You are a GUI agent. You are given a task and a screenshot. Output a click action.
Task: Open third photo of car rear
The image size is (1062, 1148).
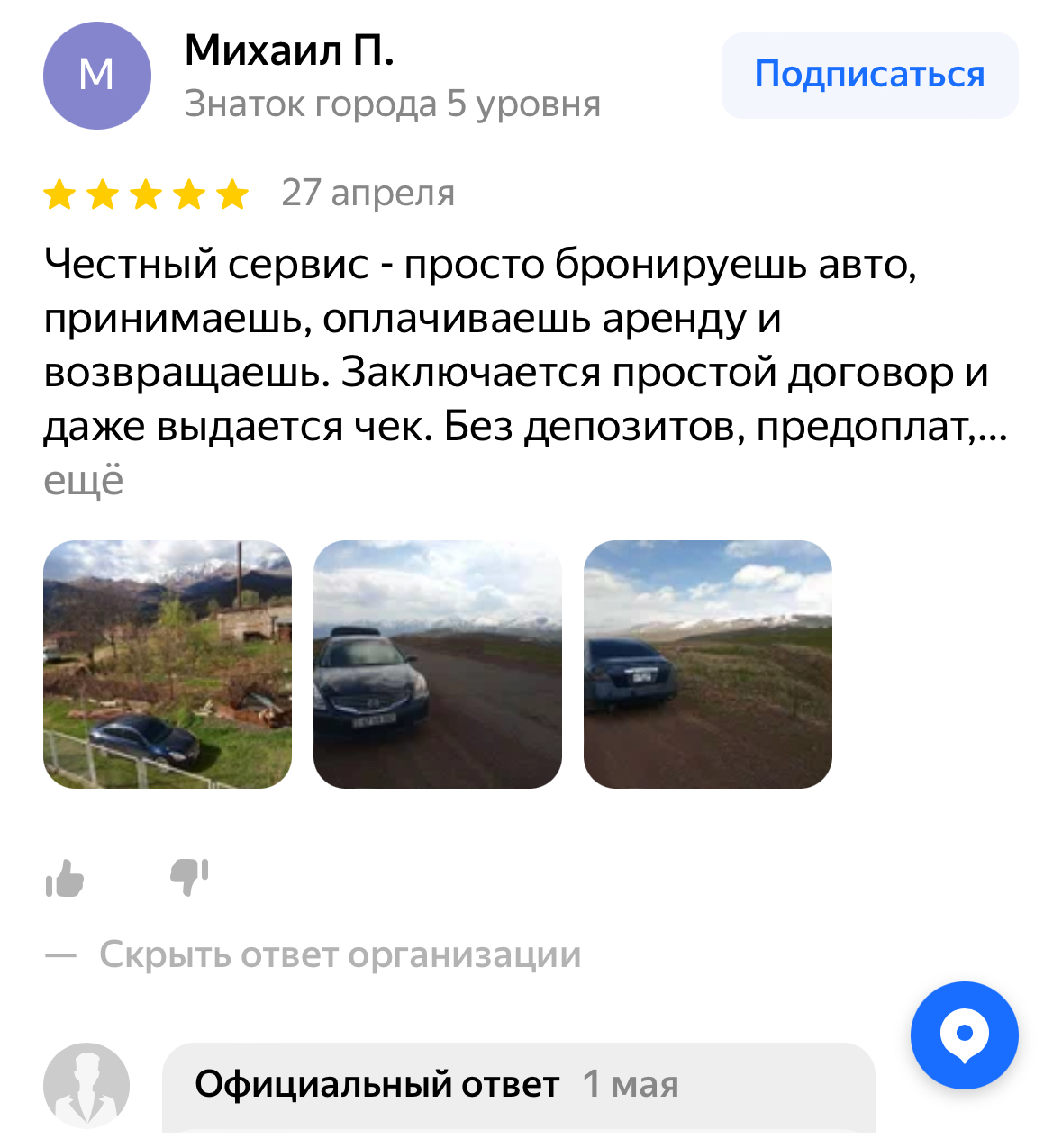(708, 664)
